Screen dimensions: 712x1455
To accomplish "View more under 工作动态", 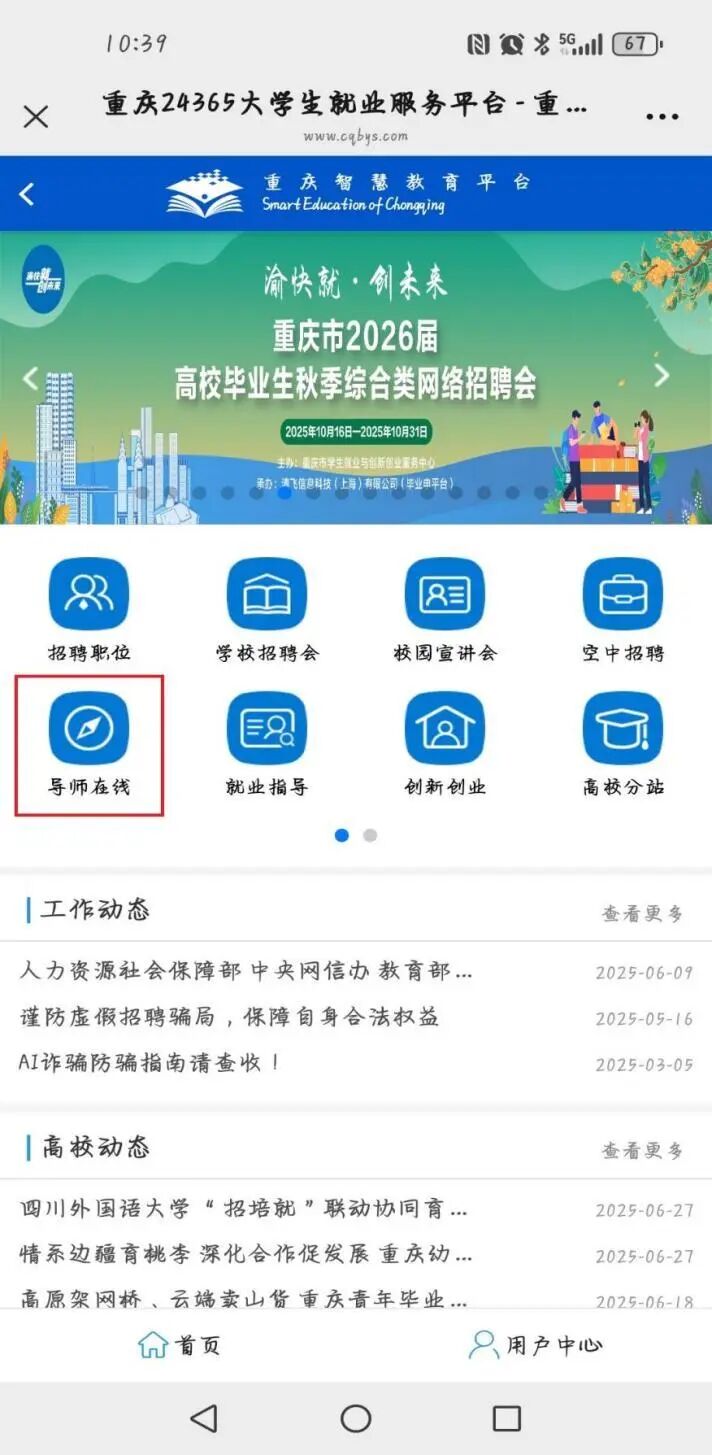I will [642, 913].
